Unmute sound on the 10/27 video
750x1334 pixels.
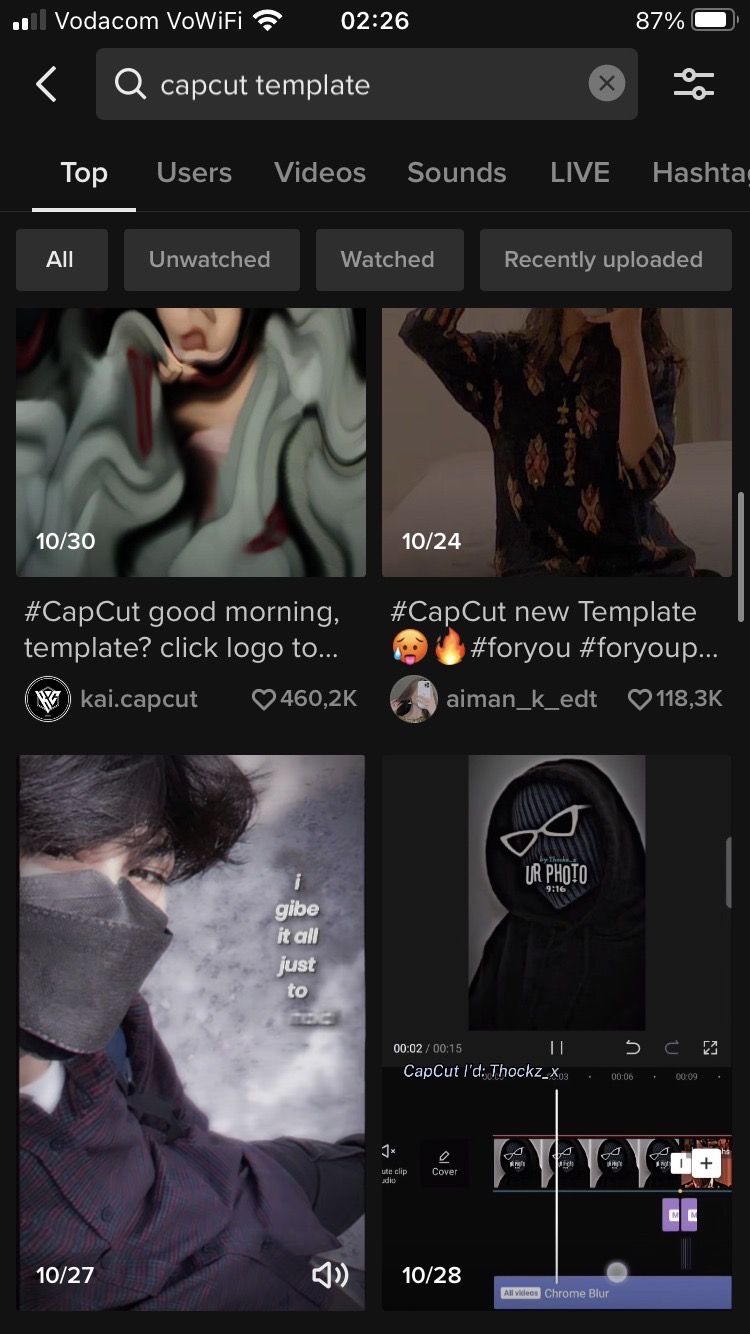click(x=330, y=1274)
